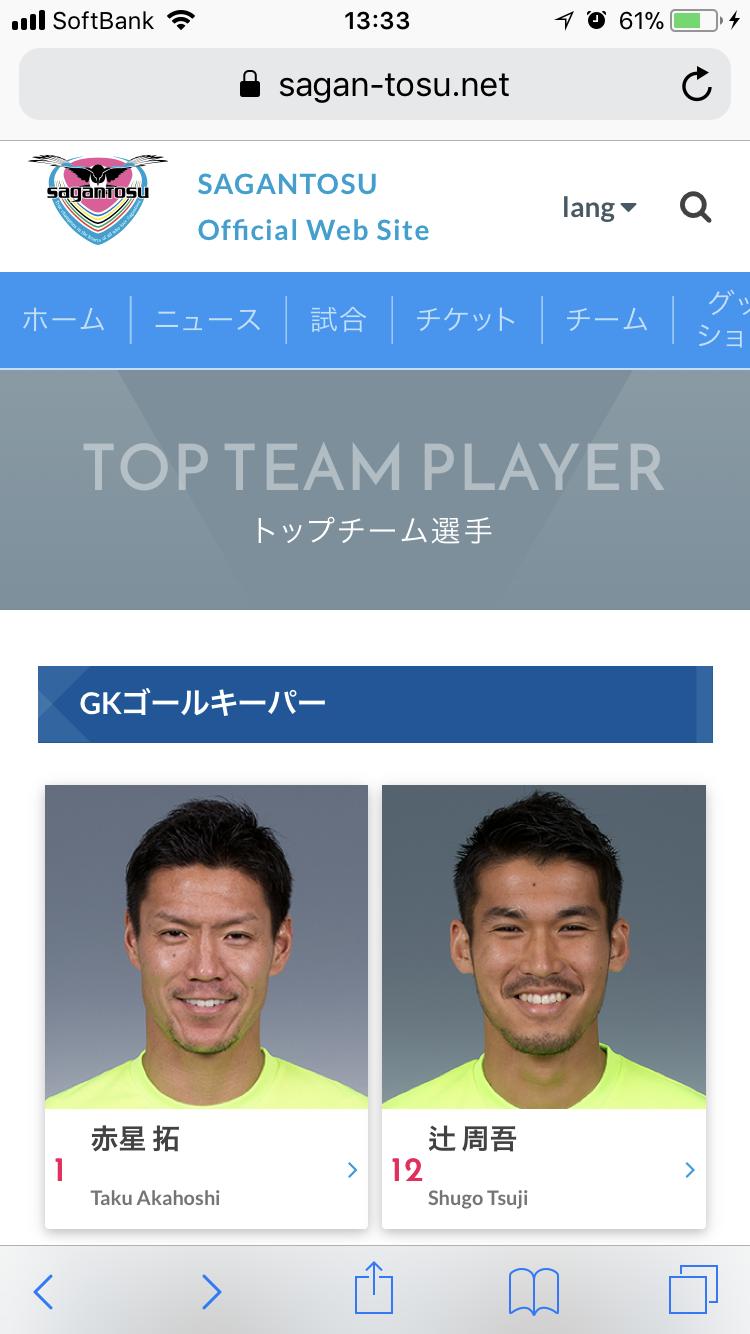The width and height of the screenshot is (750, 1334).
Task: Open the ニュース section
Action: [x=208, y=320]
